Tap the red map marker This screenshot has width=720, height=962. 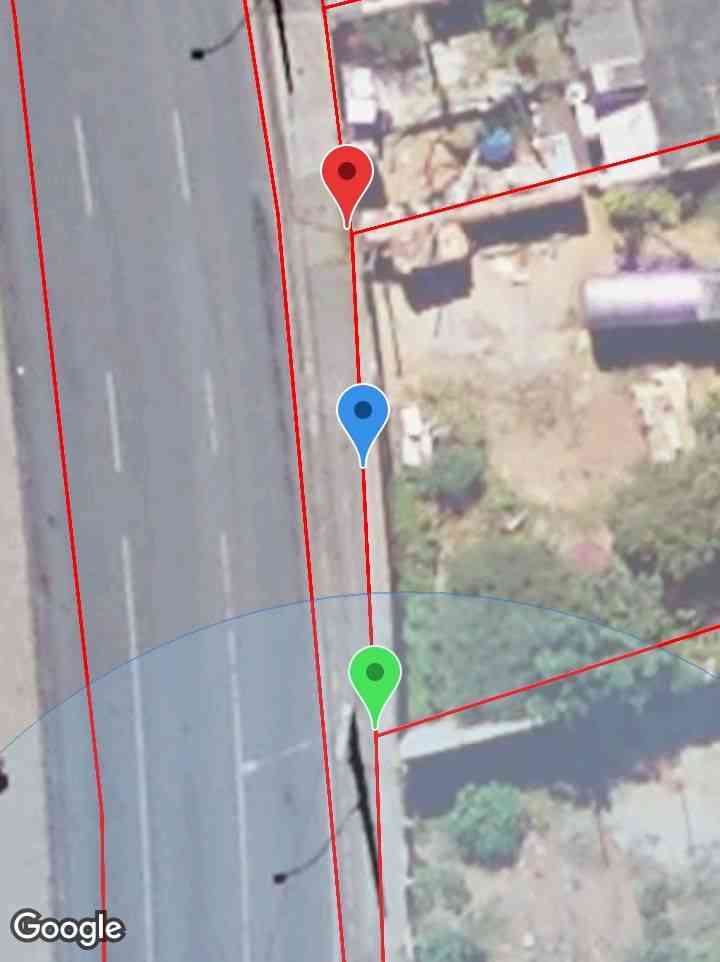[347, 180]
